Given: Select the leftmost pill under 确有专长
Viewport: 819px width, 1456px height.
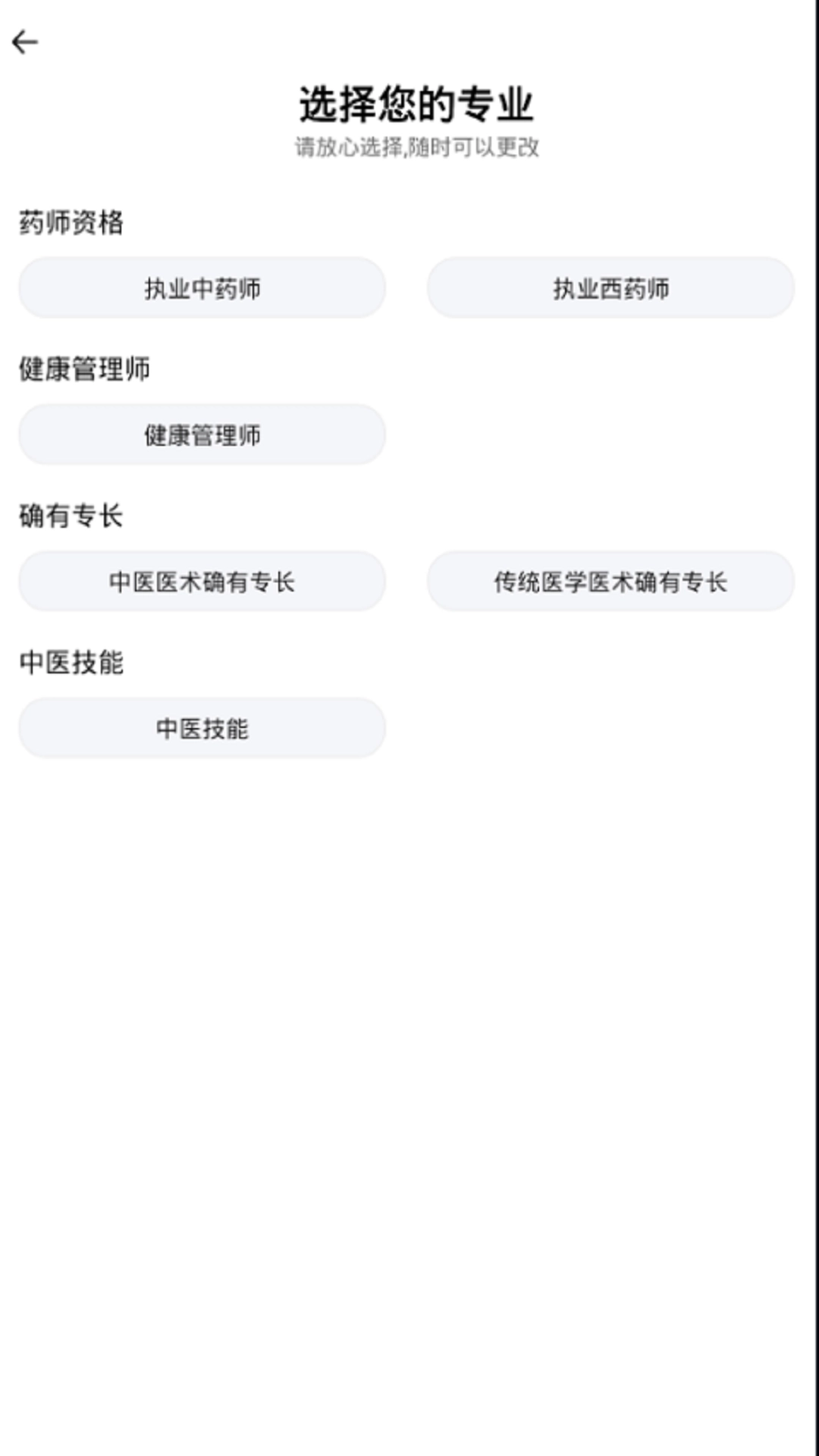Looking at the screenshot, I should [202, 581].
